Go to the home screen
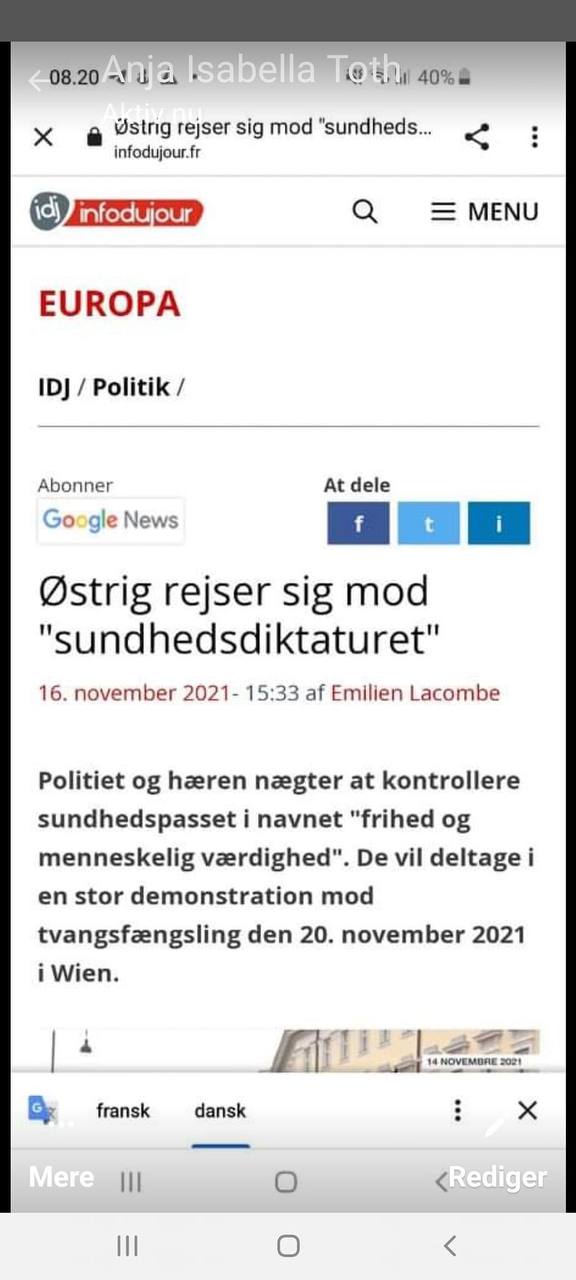 [288, 1245]
